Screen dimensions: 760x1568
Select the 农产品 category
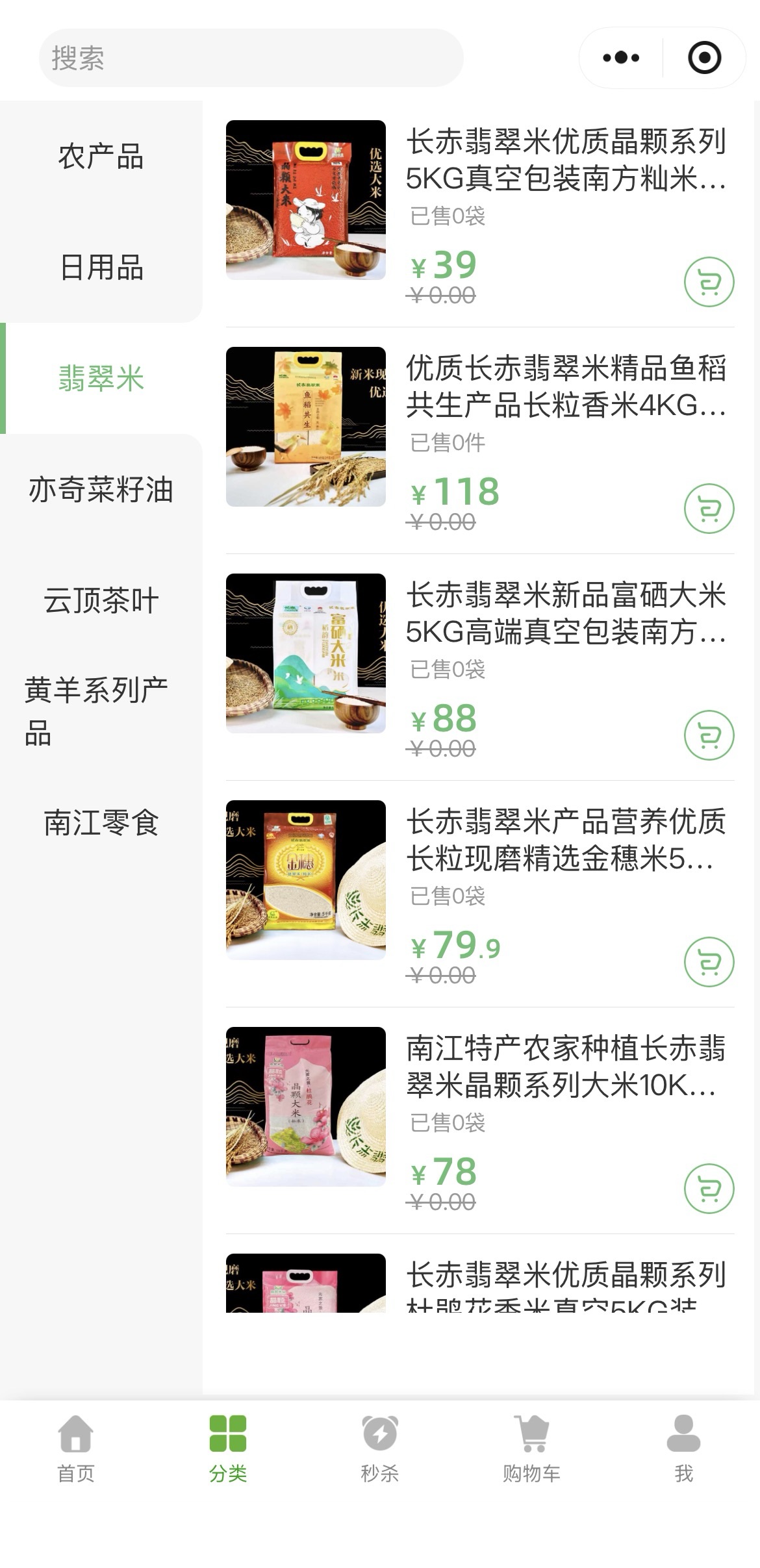[x=101, y=157]
